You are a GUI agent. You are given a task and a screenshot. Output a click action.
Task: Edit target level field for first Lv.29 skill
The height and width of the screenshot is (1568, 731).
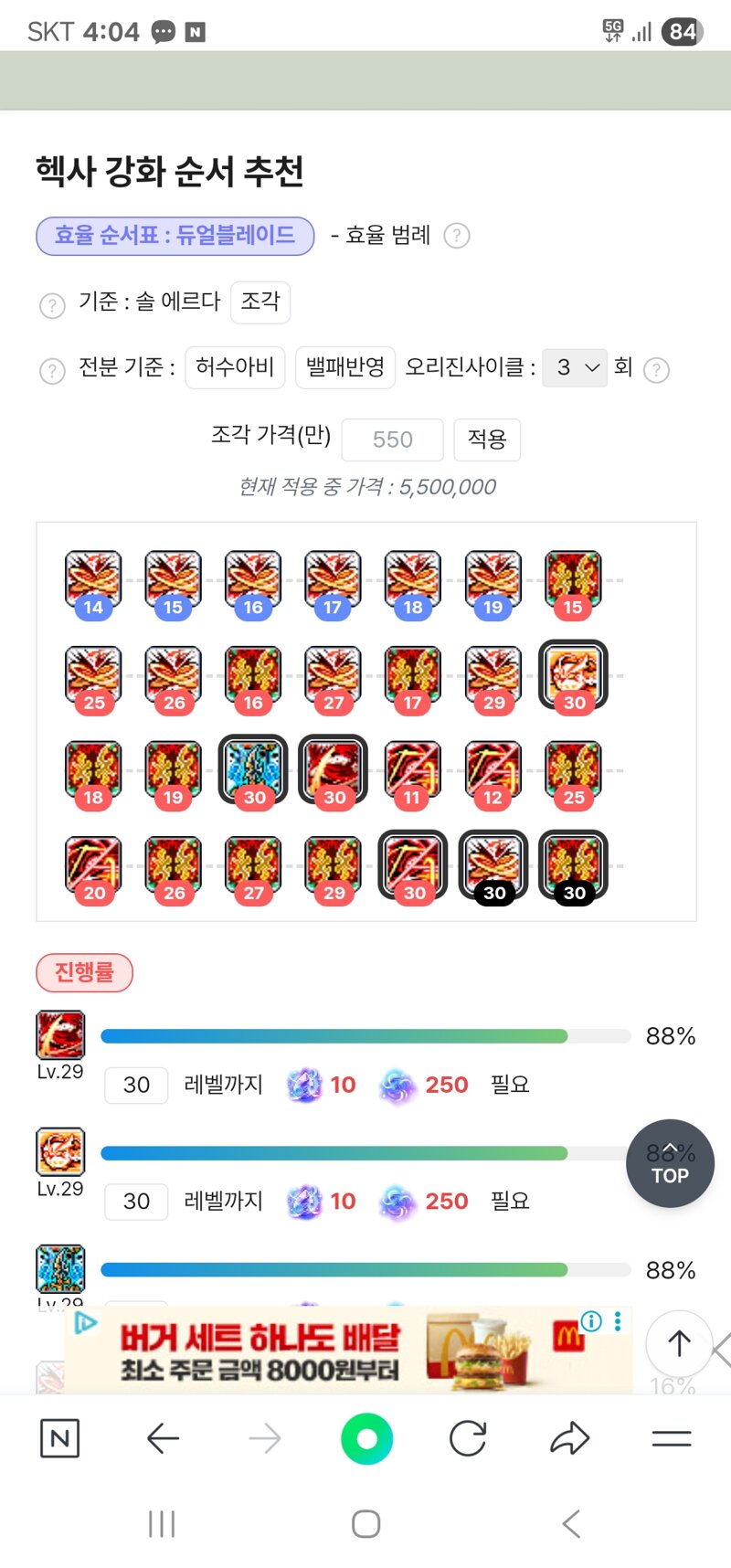[136, 1085]
